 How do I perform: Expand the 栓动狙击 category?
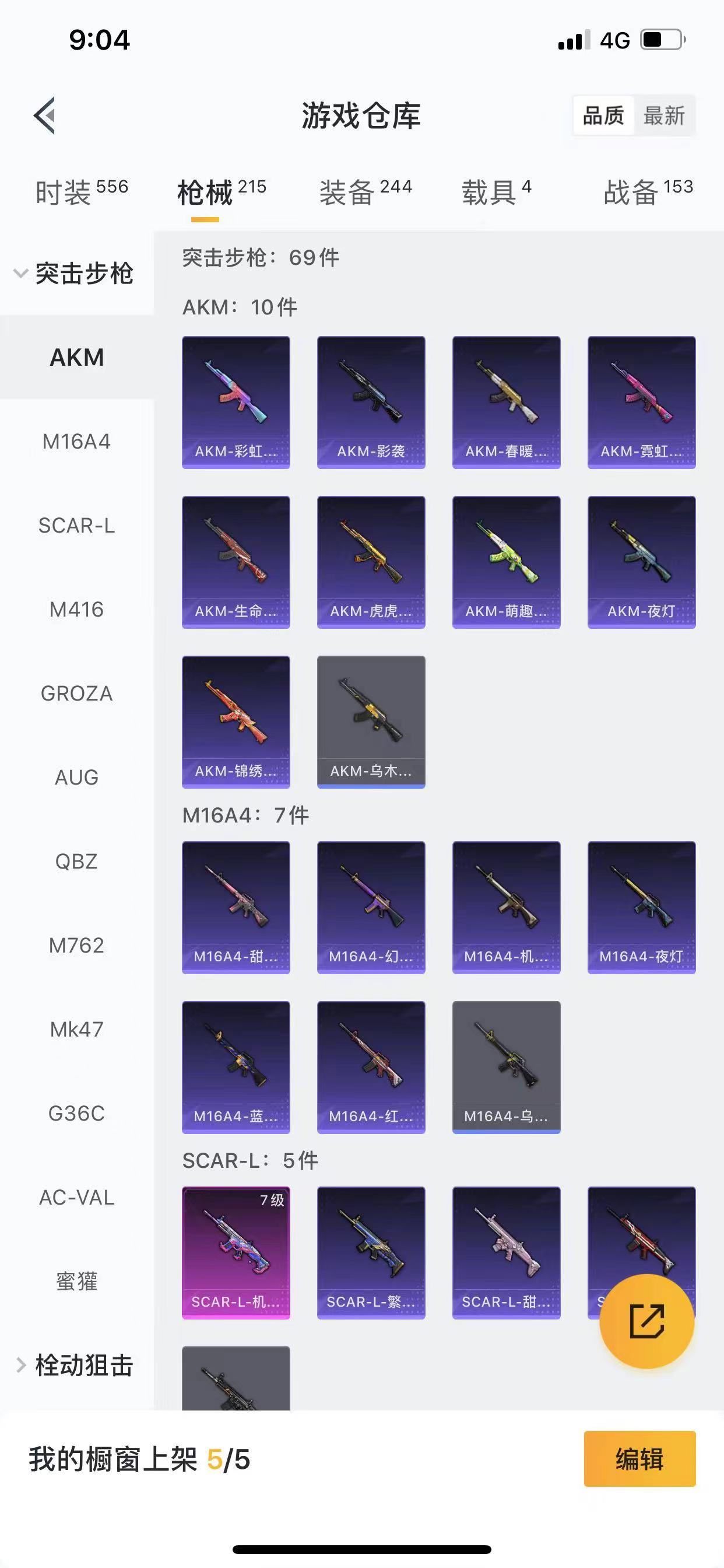point(73,1366)
